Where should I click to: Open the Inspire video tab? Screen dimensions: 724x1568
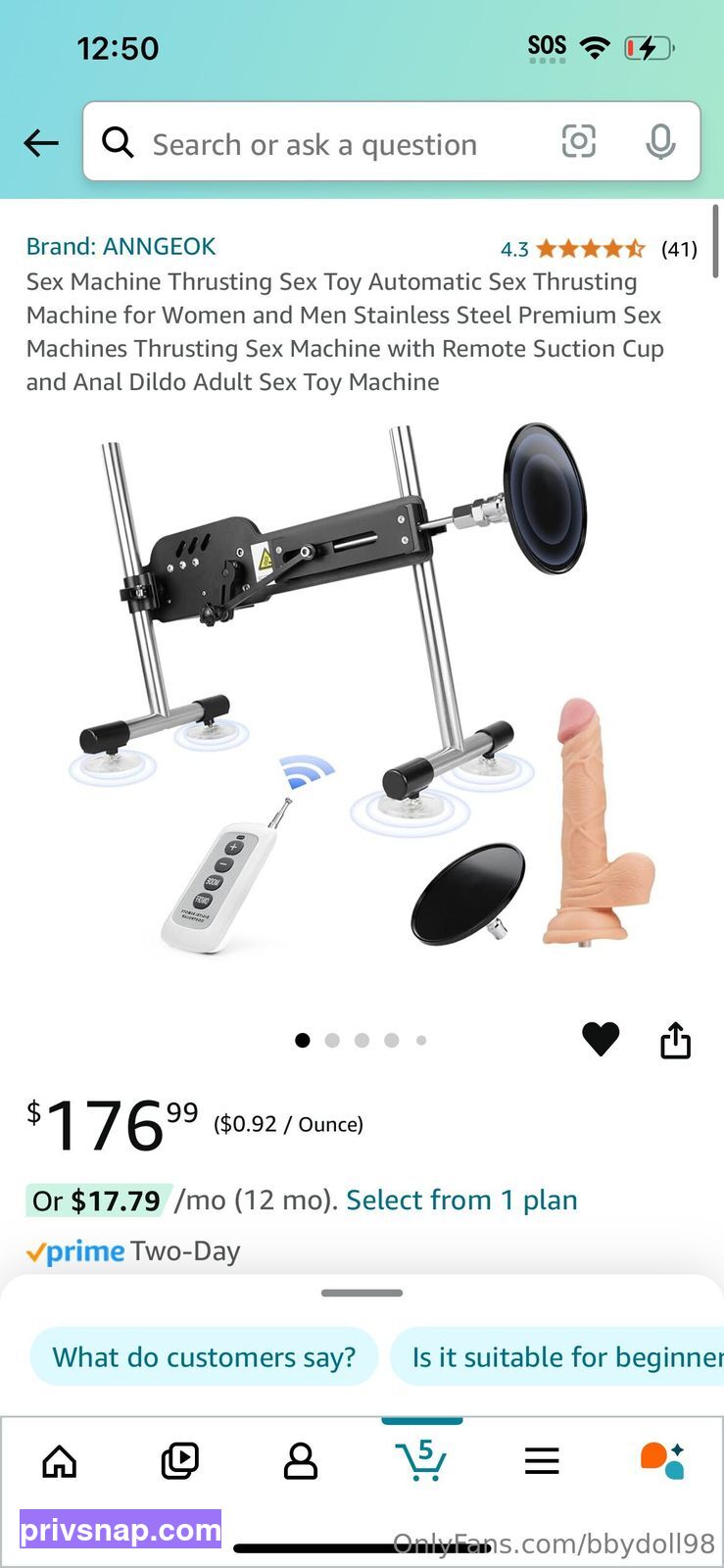click(x=180, y=1461)
